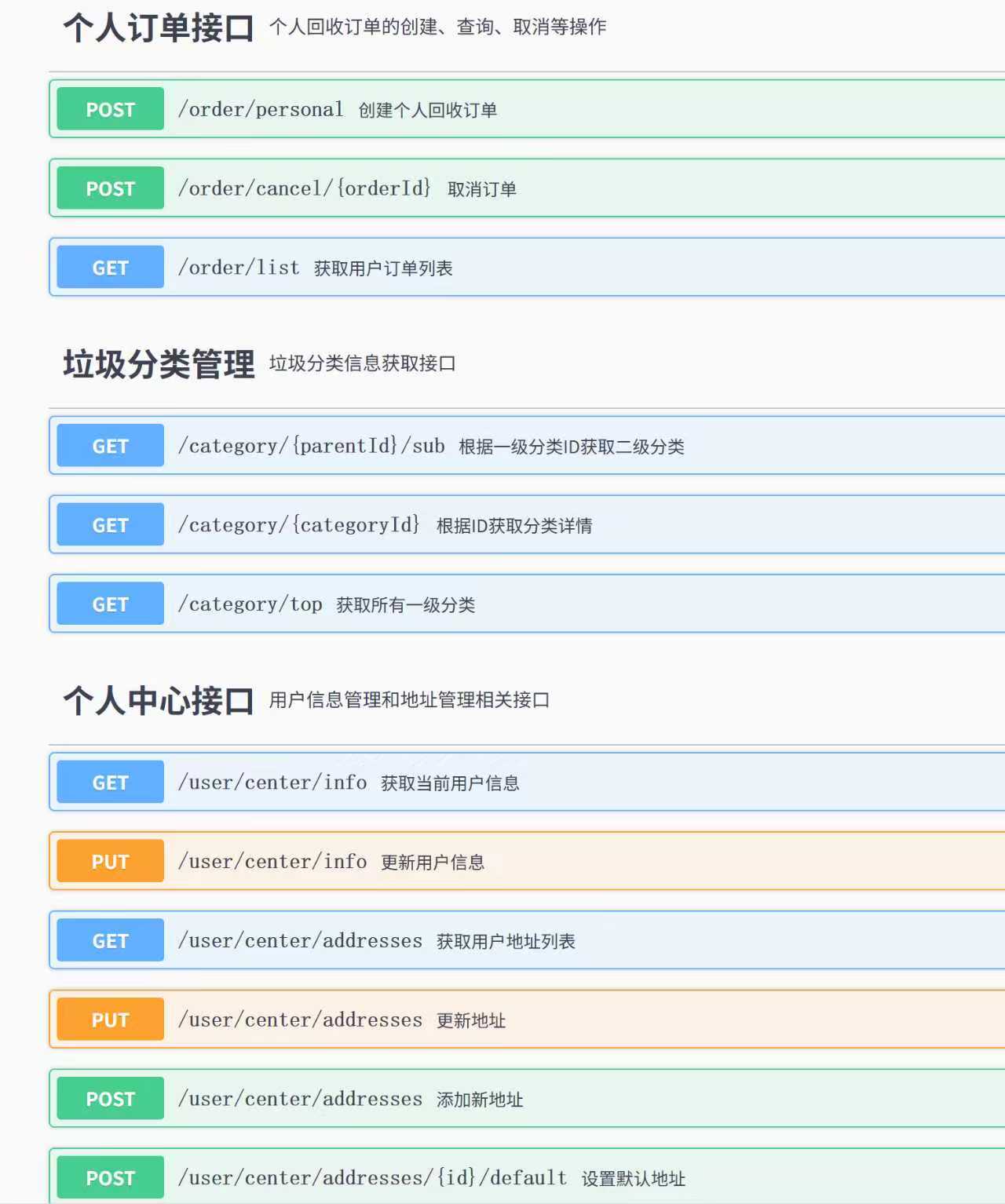Click the GET badge on /user/center/addresses
This screenshot has width=1005, height=1204.
[x=109, y=940]
